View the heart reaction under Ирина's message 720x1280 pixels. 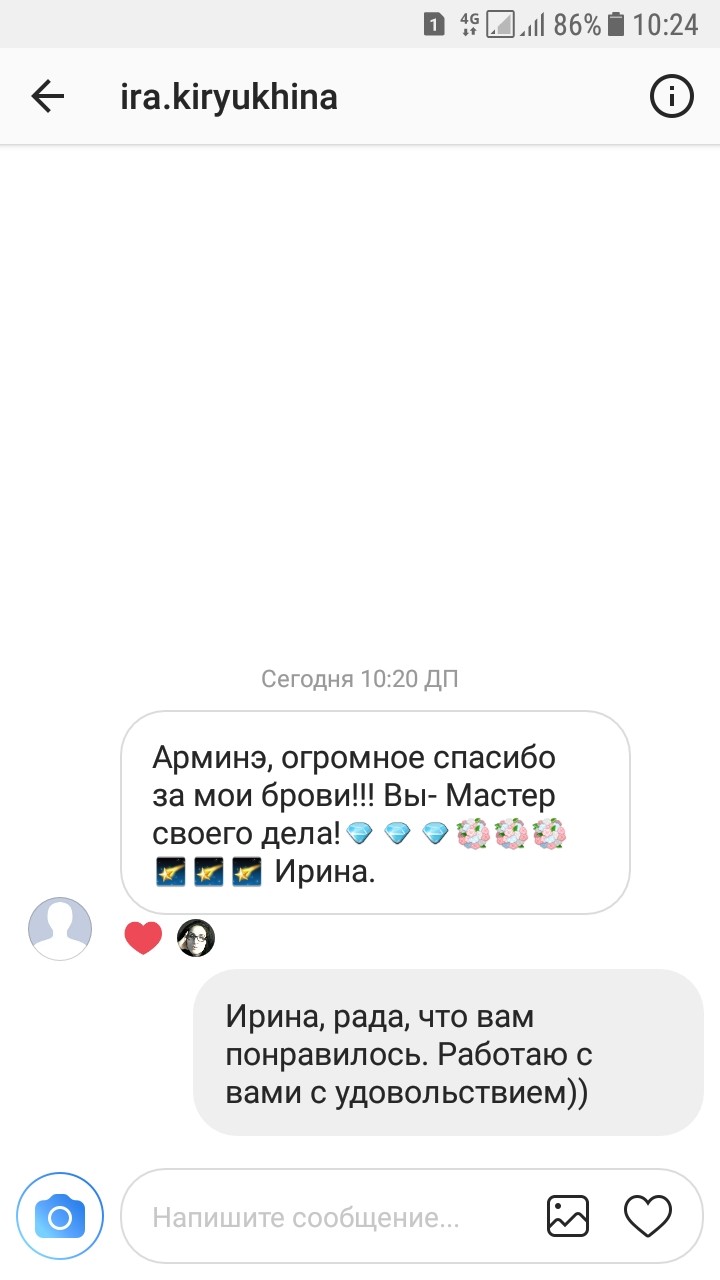click(143, 938)
